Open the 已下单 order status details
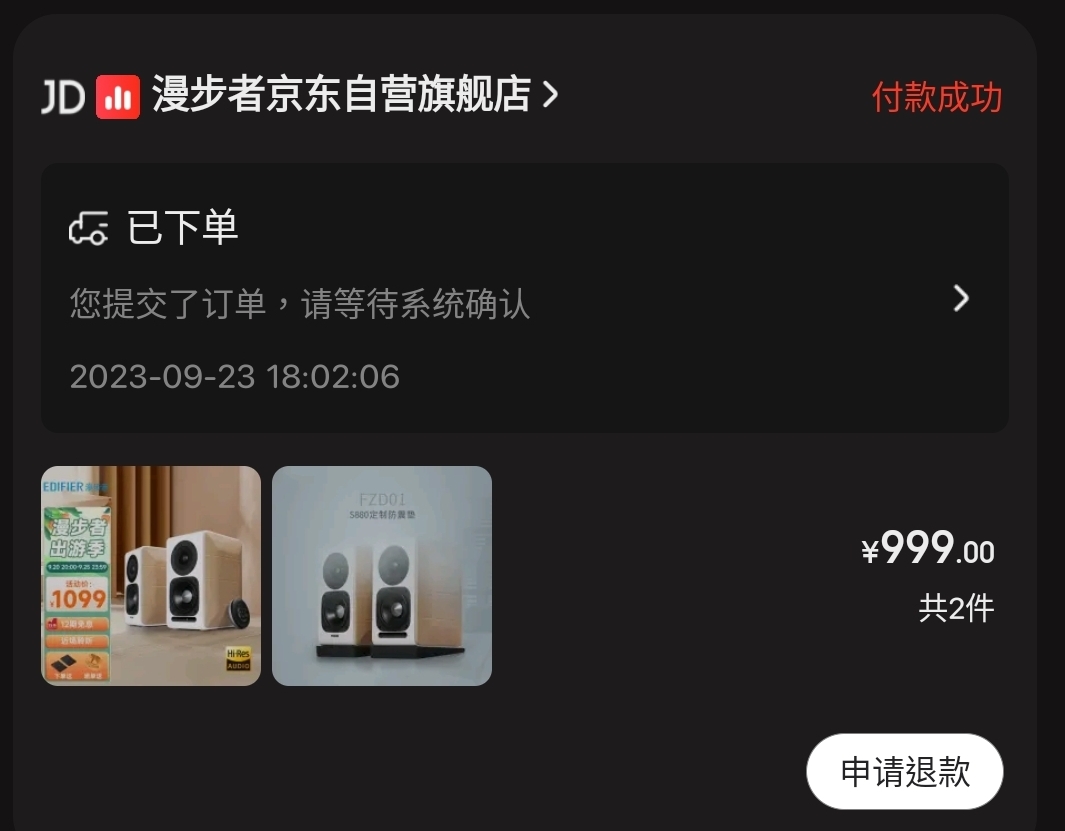This screenshot has width=1065, height=831. [x=524, y=298]
